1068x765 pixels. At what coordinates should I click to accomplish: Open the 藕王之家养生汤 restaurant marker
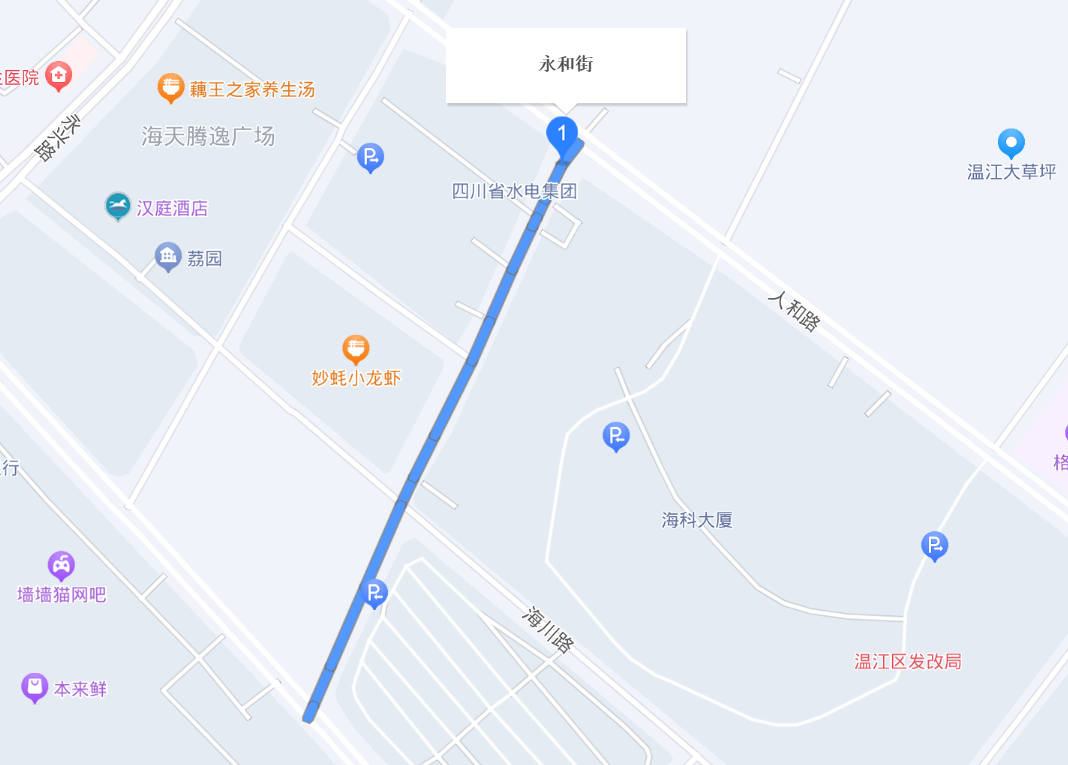coord(172,89)
